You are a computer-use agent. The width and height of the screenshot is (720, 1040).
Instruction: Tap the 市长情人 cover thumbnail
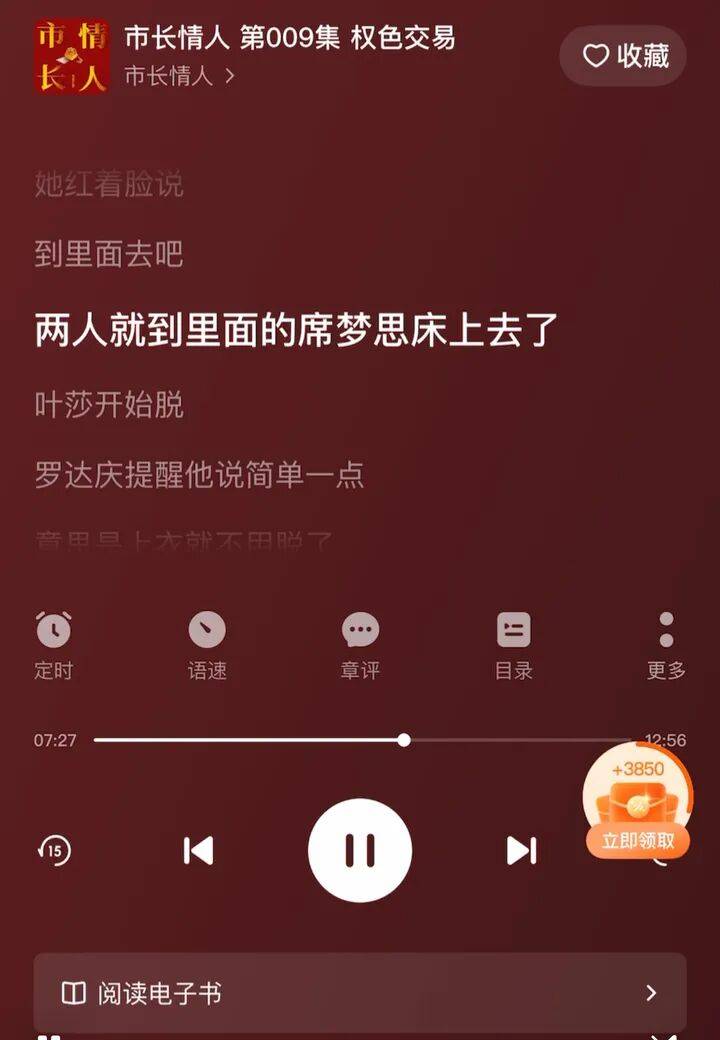[x=71, y=56]
